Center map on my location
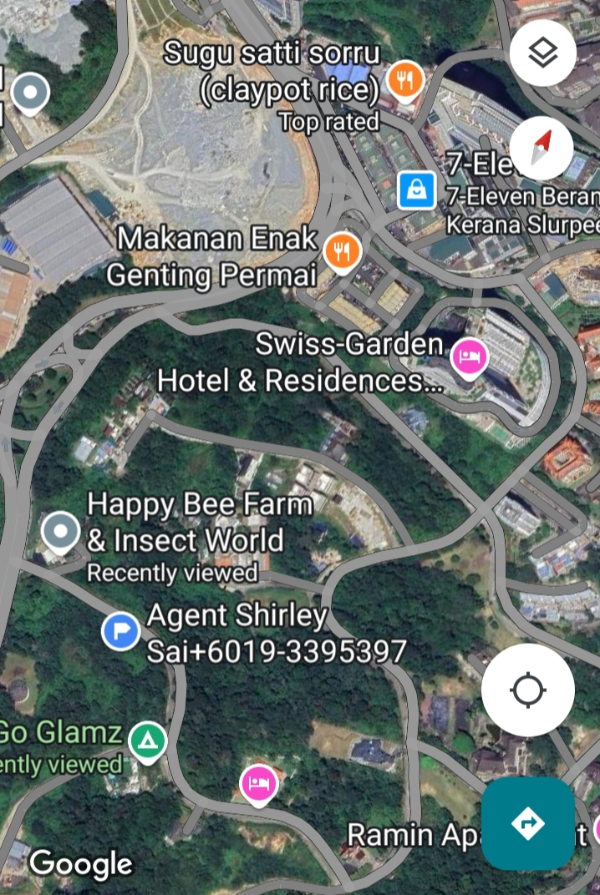The width and height of the screenshot is (600, 895). [528, 690]
